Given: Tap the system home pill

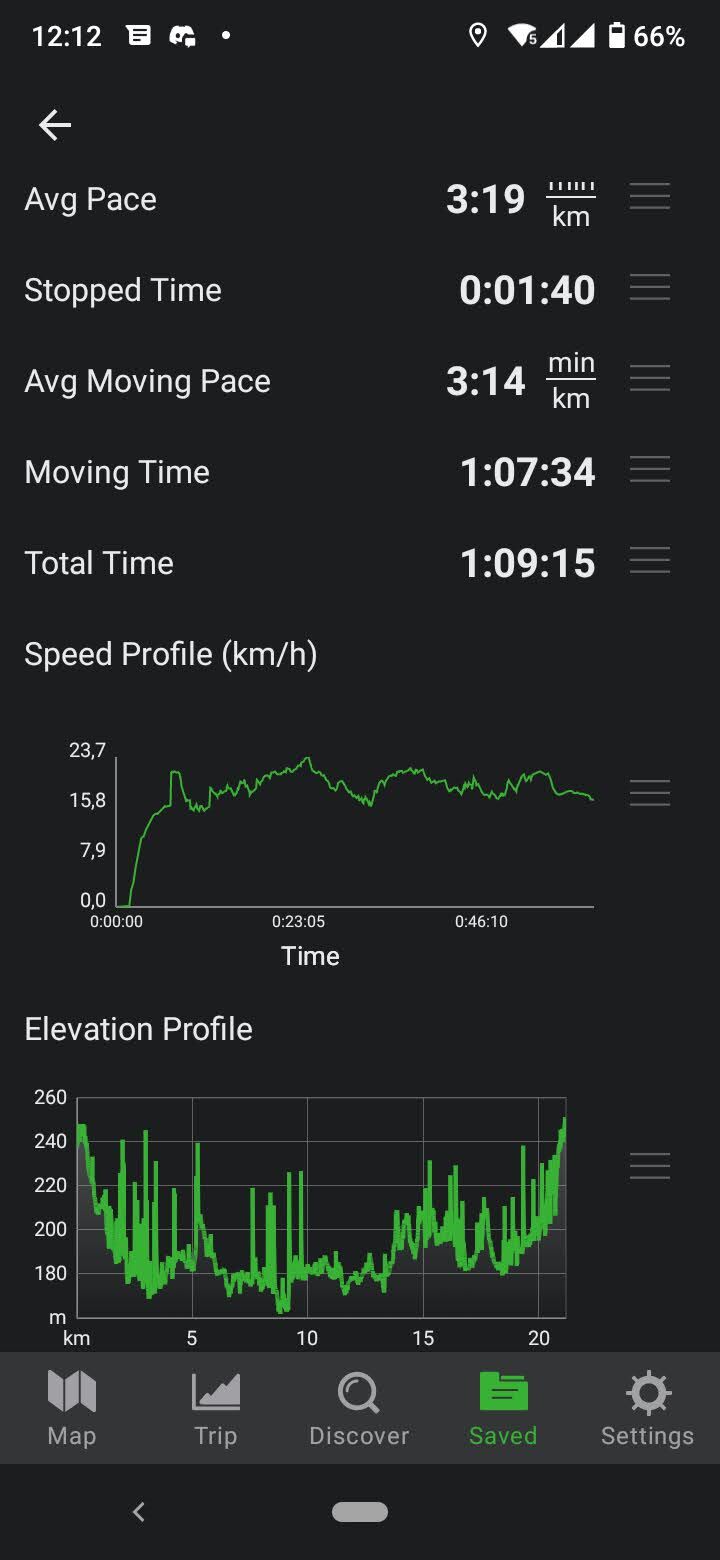Looking at the screenshot, I should click(x=360, y=1512).
